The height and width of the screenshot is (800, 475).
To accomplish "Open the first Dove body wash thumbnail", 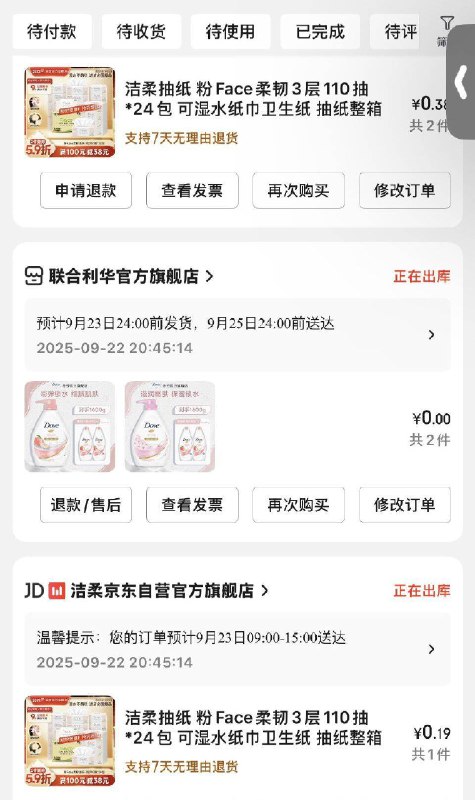I will point(70,427).
